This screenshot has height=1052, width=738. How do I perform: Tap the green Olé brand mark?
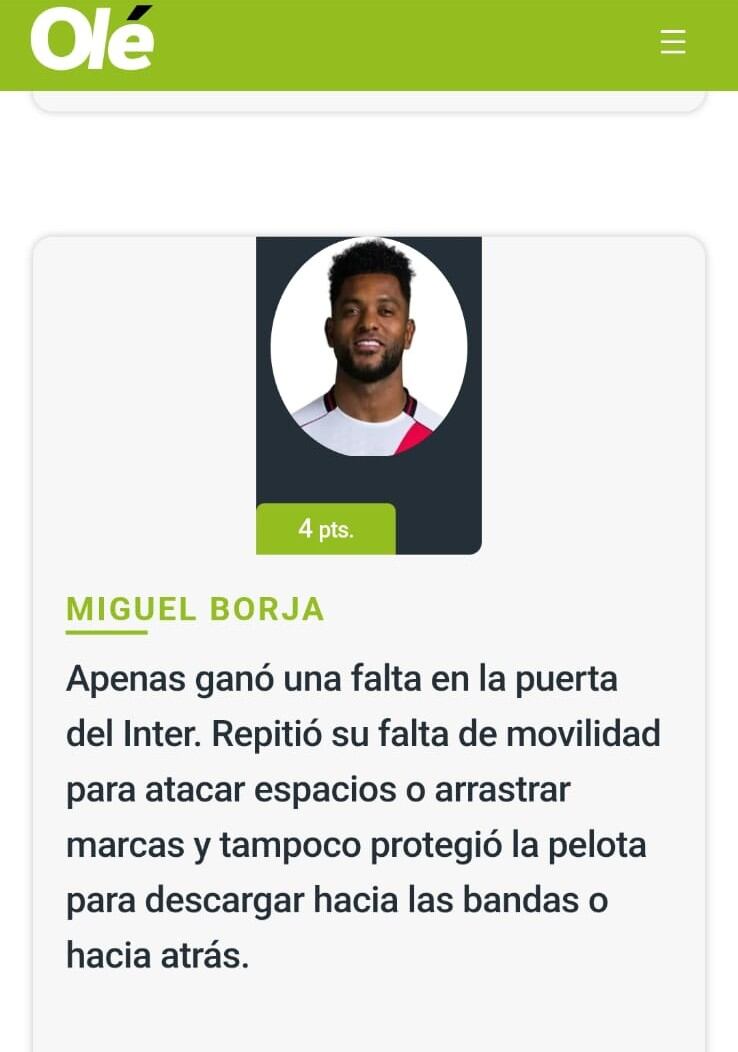(92, 42)
